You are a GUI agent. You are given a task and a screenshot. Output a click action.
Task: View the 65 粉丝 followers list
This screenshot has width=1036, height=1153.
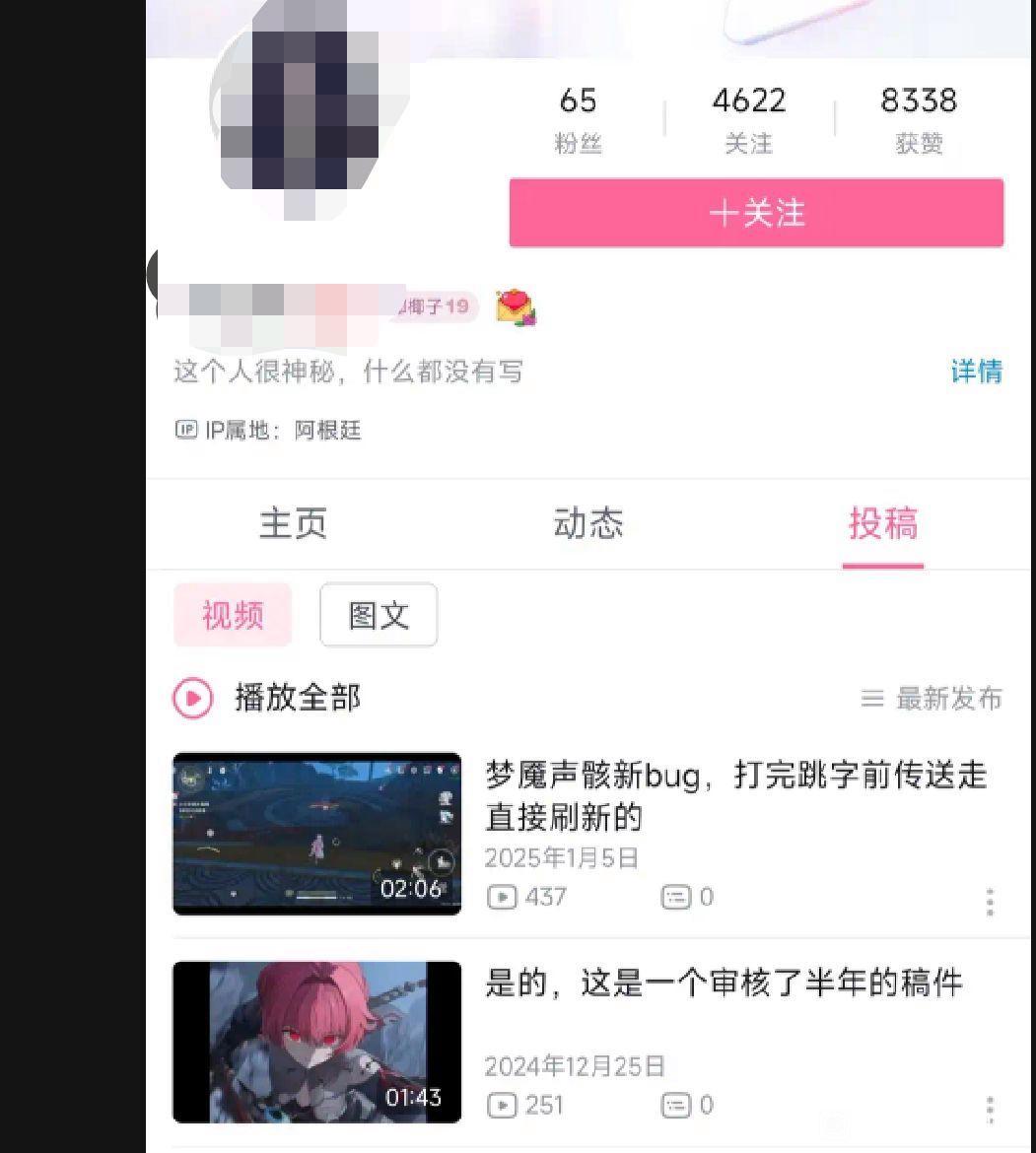[x=578, y=119]
